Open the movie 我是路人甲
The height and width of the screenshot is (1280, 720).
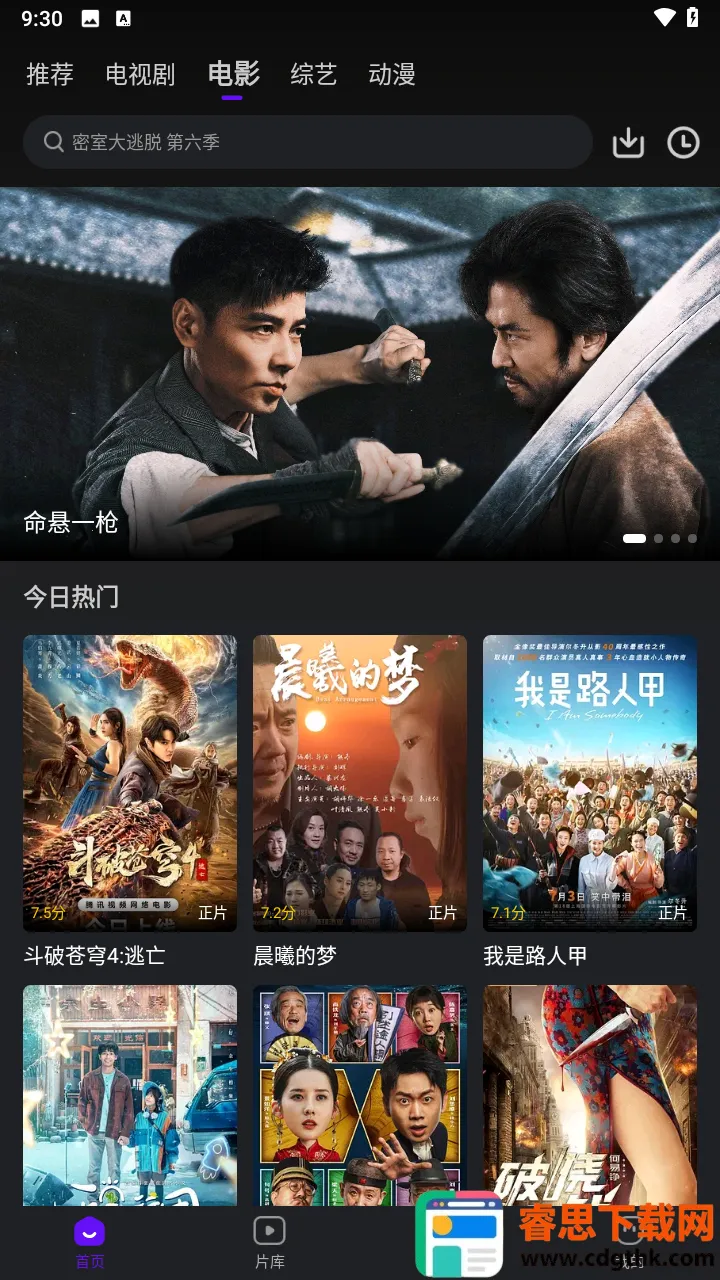click(x=590, y=783)
